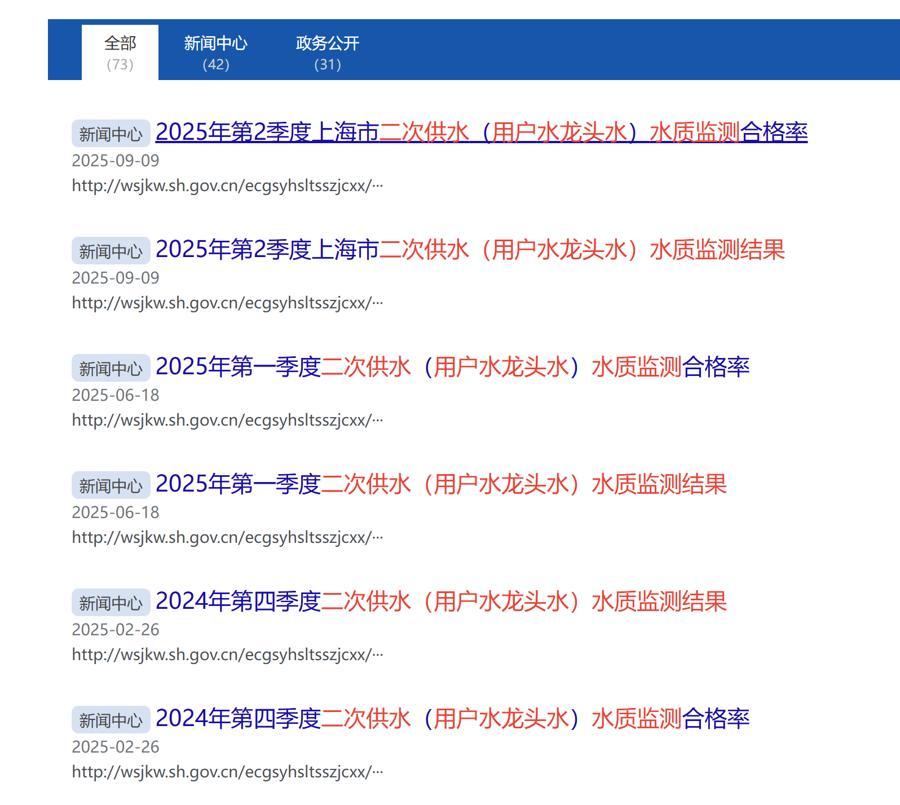Open 2025年第2季度上海市二次供水水质监测合格率 result

click(x=481, y=132)
